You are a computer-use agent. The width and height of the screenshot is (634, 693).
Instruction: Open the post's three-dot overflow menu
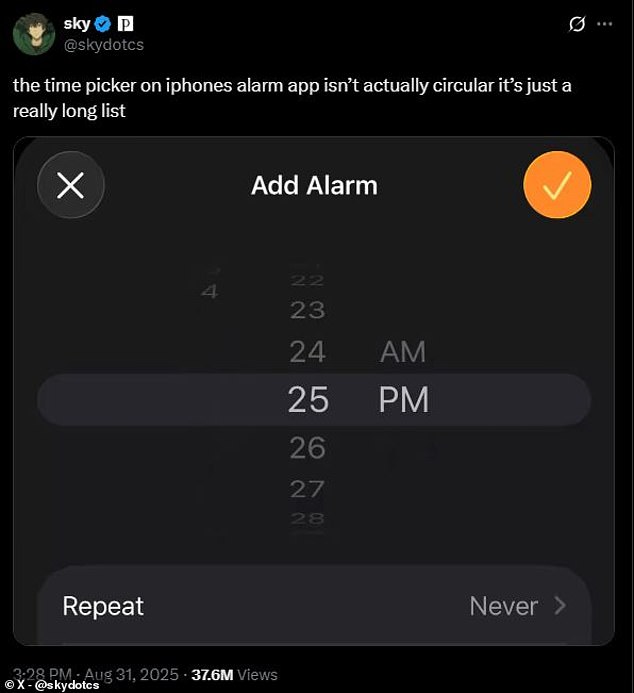[604, 24]
